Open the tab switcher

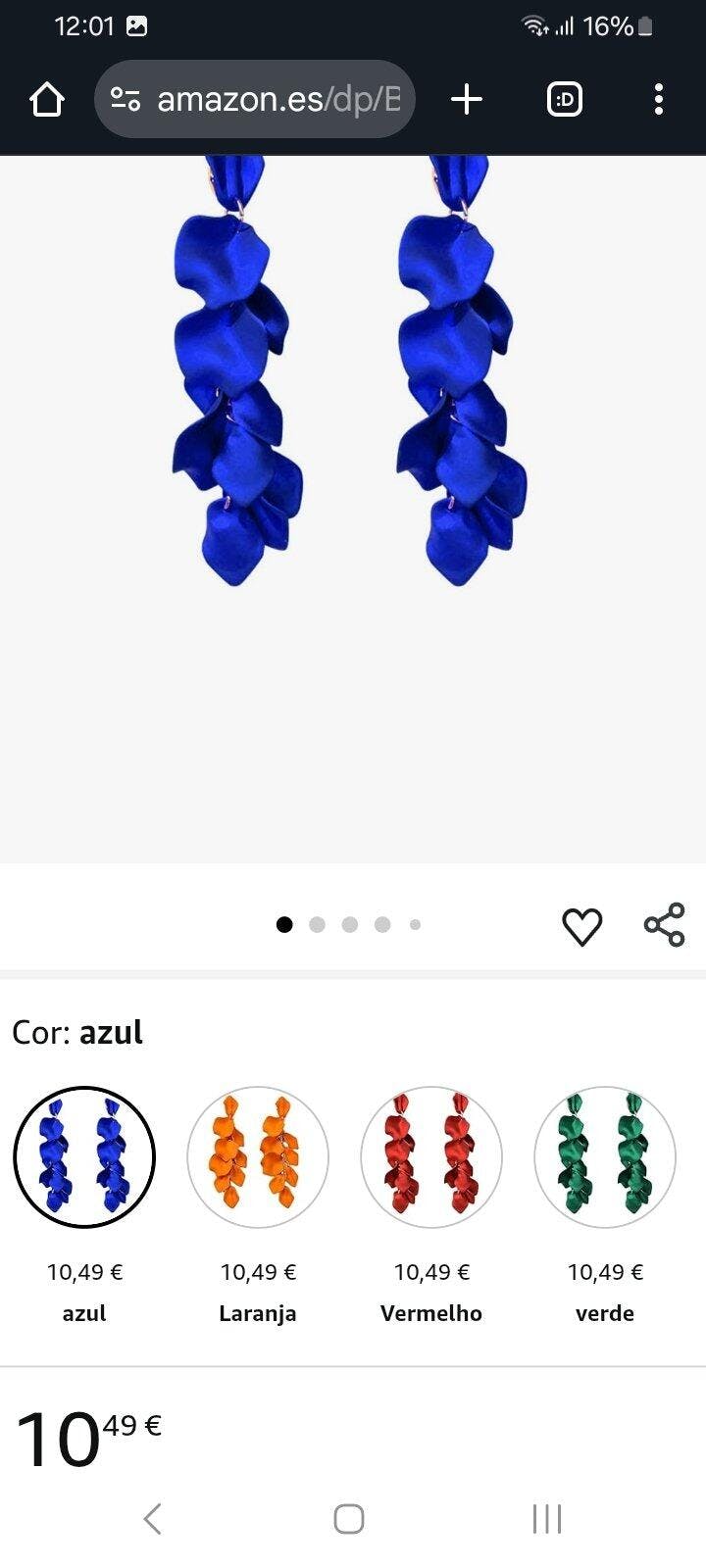coord(564,99)
